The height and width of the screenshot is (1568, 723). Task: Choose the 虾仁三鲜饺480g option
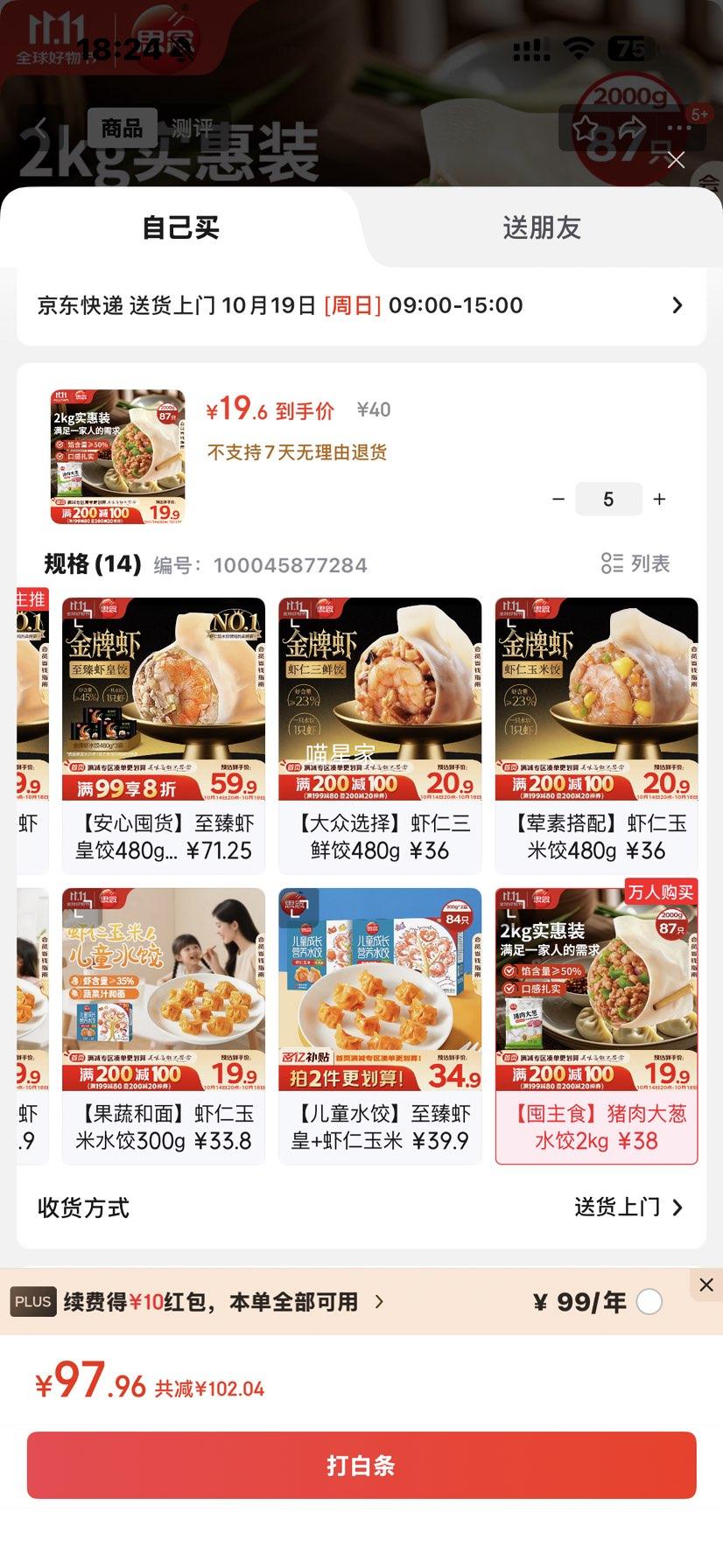tap(380, 735)
